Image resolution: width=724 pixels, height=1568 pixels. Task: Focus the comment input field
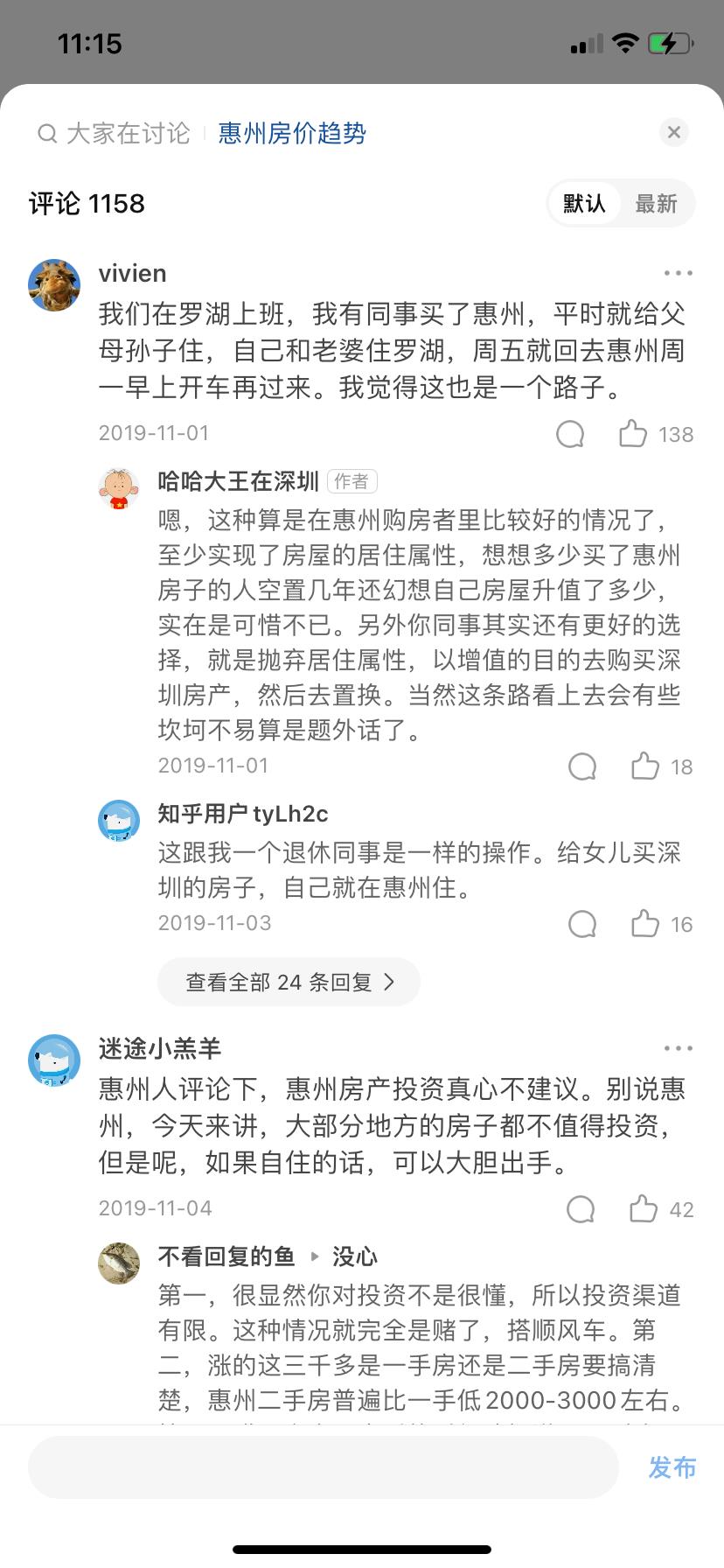(324, 1467)
